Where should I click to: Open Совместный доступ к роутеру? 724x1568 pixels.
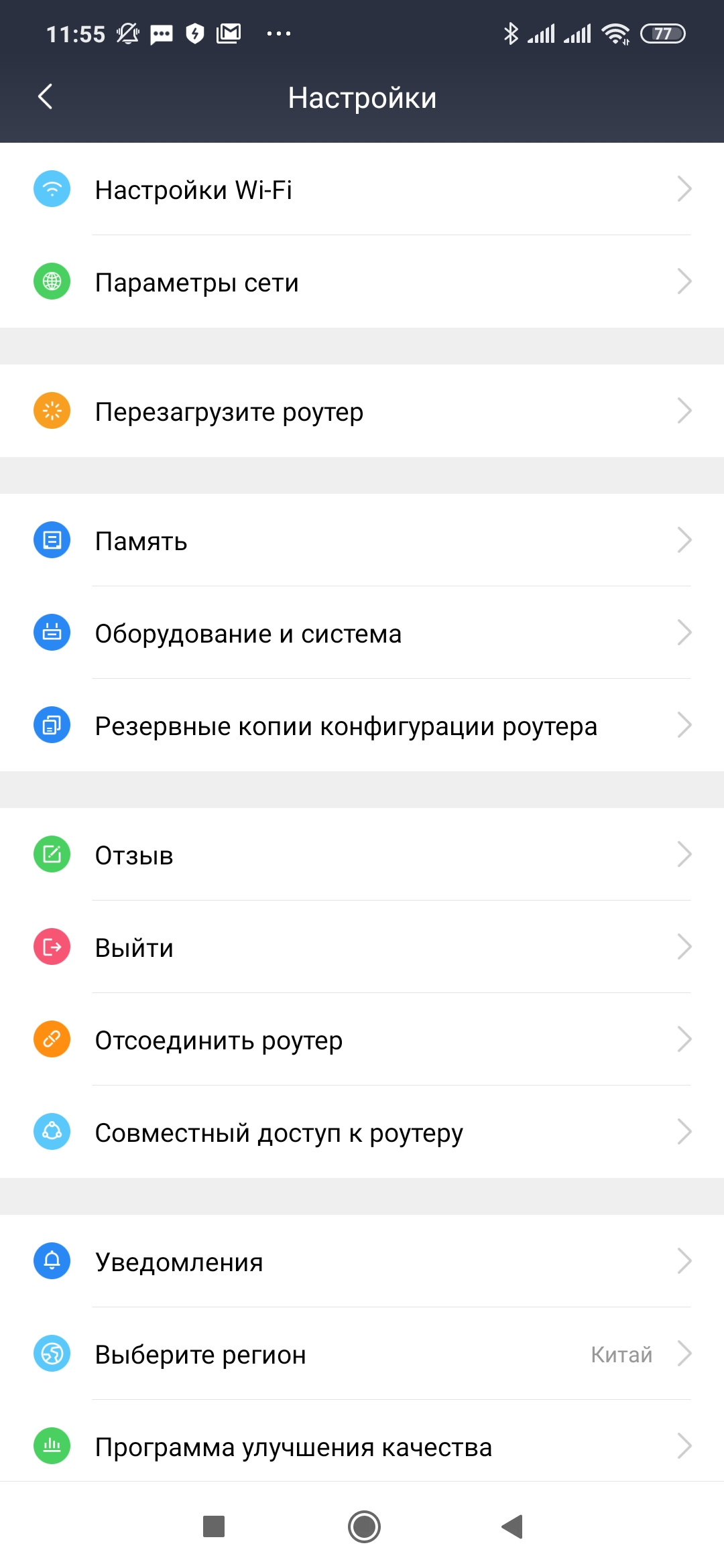(362, 1132)
